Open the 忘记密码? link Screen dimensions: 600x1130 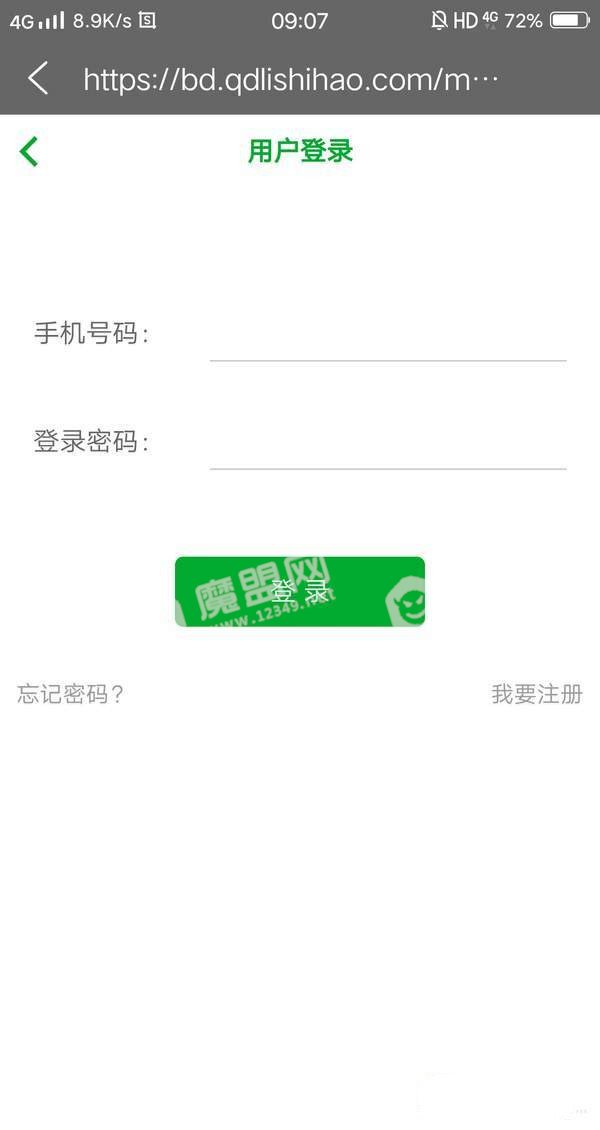pos(71,695)
